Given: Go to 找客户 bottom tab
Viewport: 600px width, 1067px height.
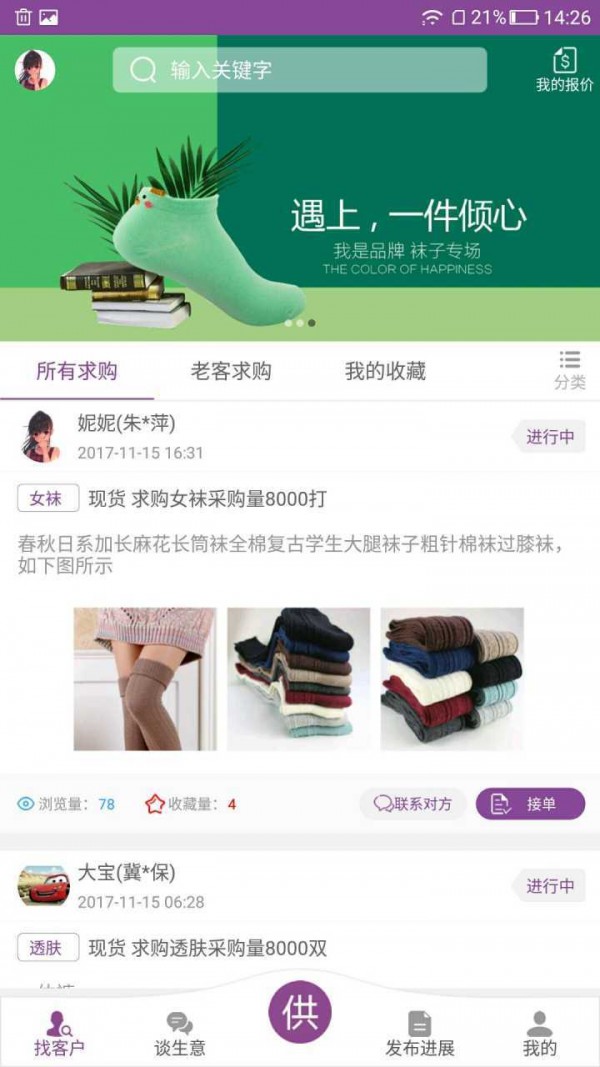Looking at the screenshot, I should (x=59, y=1034).
